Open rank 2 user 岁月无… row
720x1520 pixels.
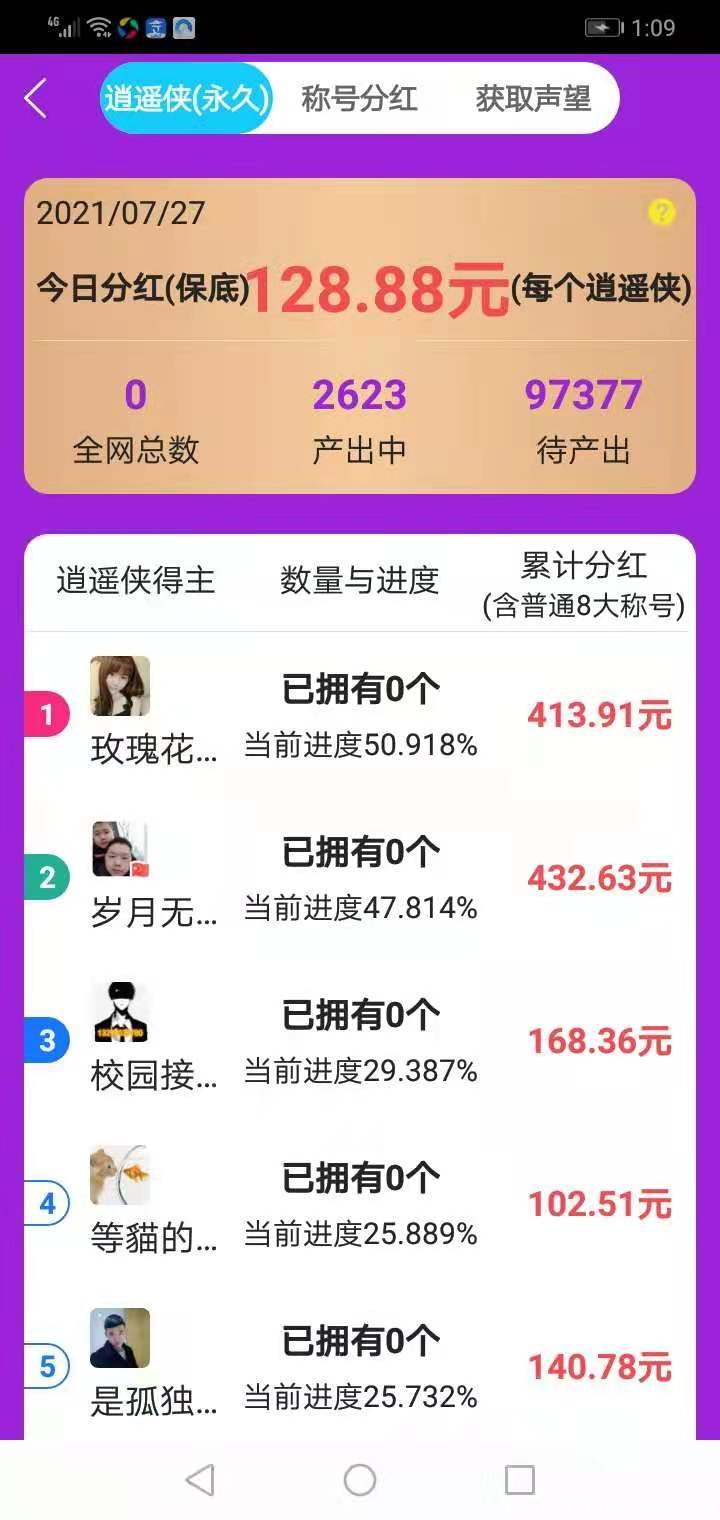pyautogui.click(x=359, y=878)
